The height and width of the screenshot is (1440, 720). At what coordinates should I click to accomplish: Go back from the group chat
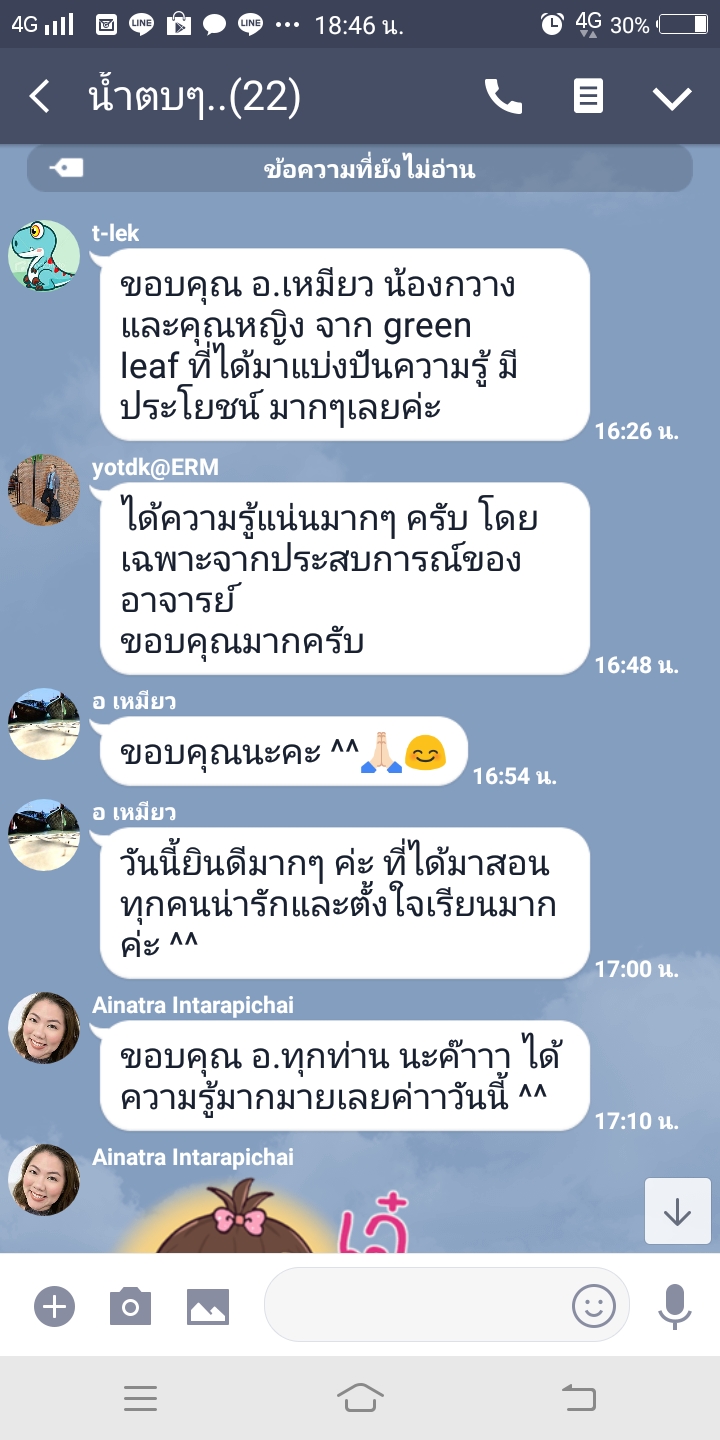coord(39,97)
